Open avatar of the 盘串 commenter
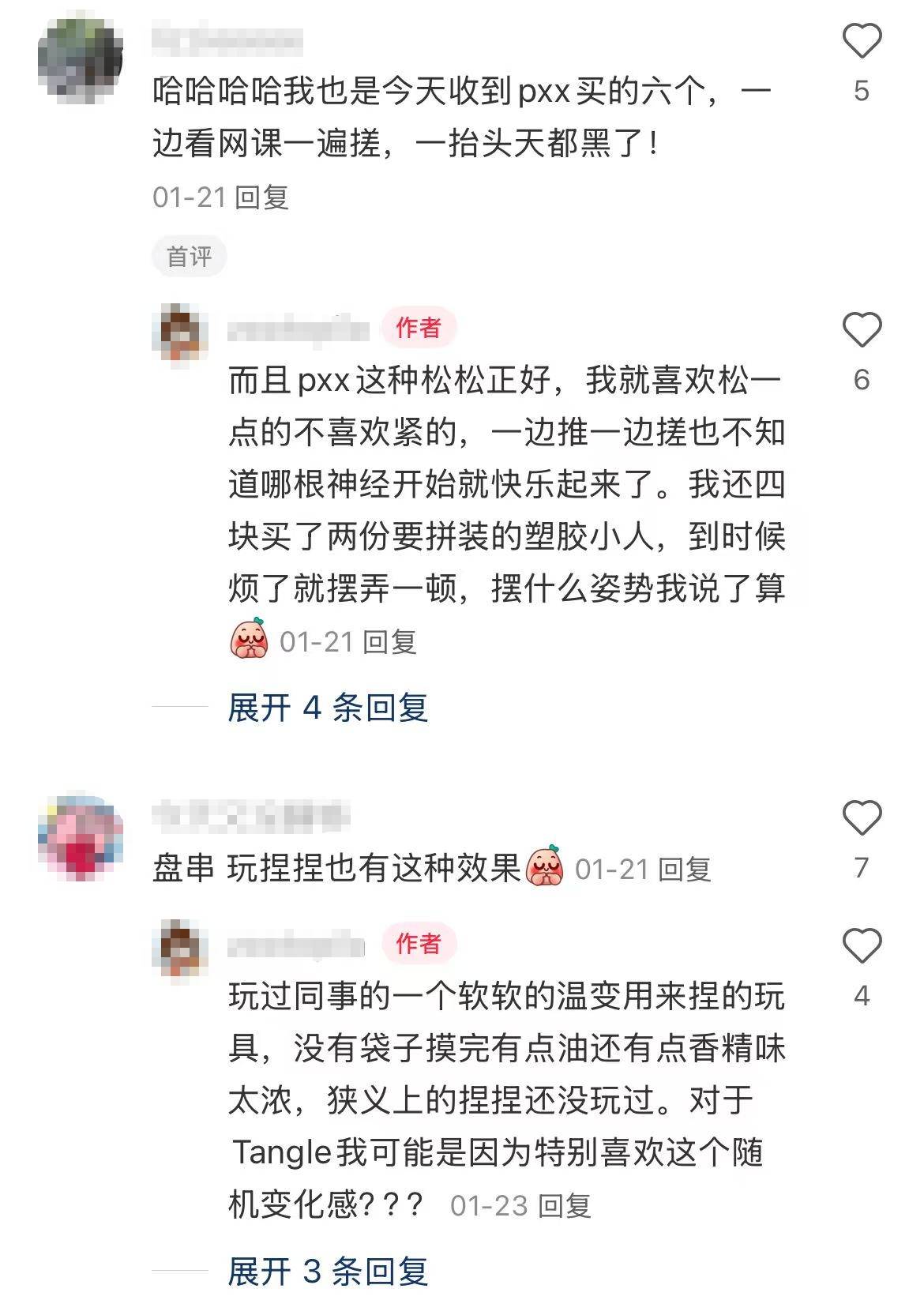 tap(79, 836)
